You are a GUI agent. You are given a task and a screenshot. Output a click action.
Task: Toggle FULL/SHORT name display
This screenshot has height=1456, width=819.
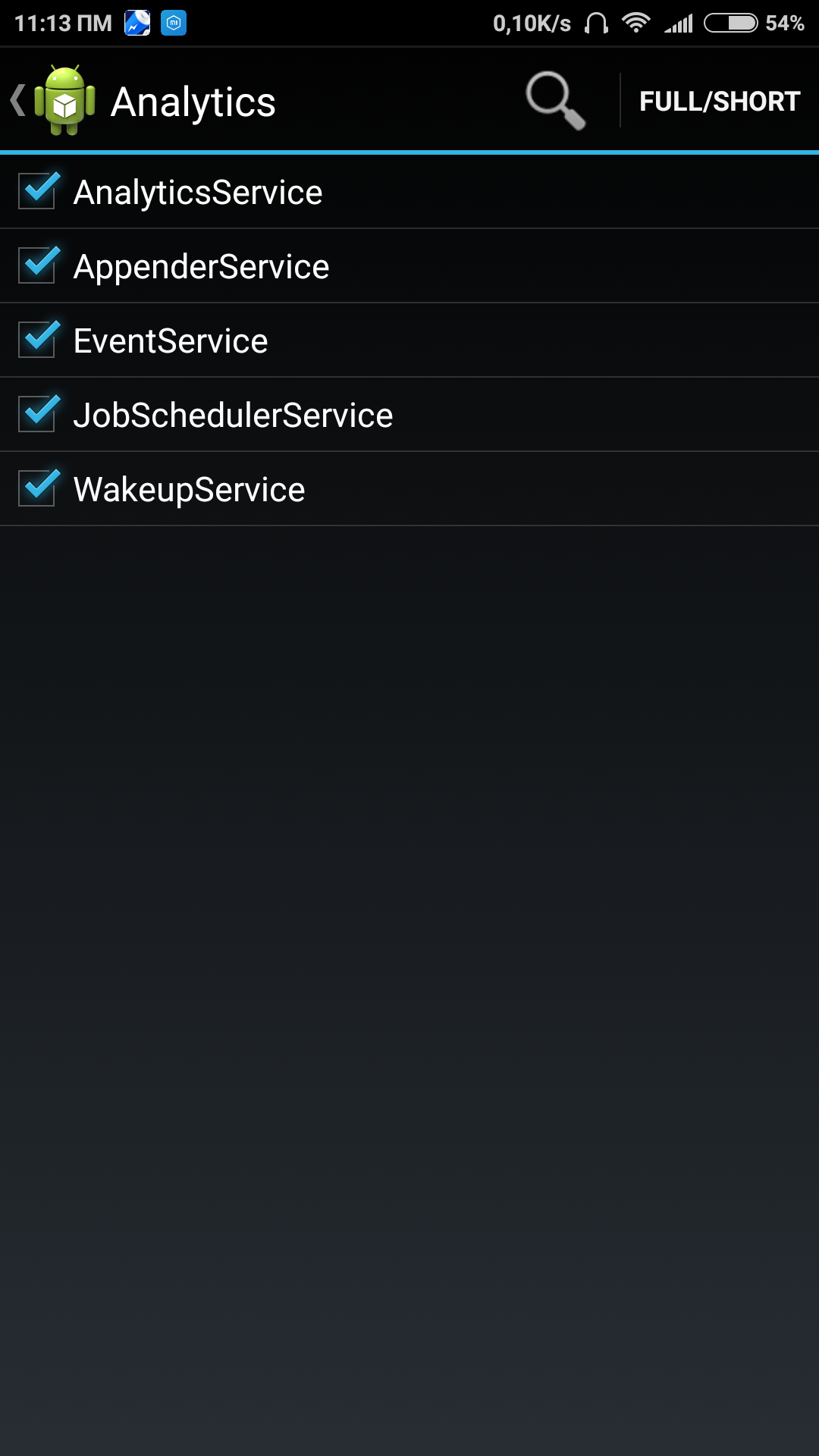(x=719, y=101)
